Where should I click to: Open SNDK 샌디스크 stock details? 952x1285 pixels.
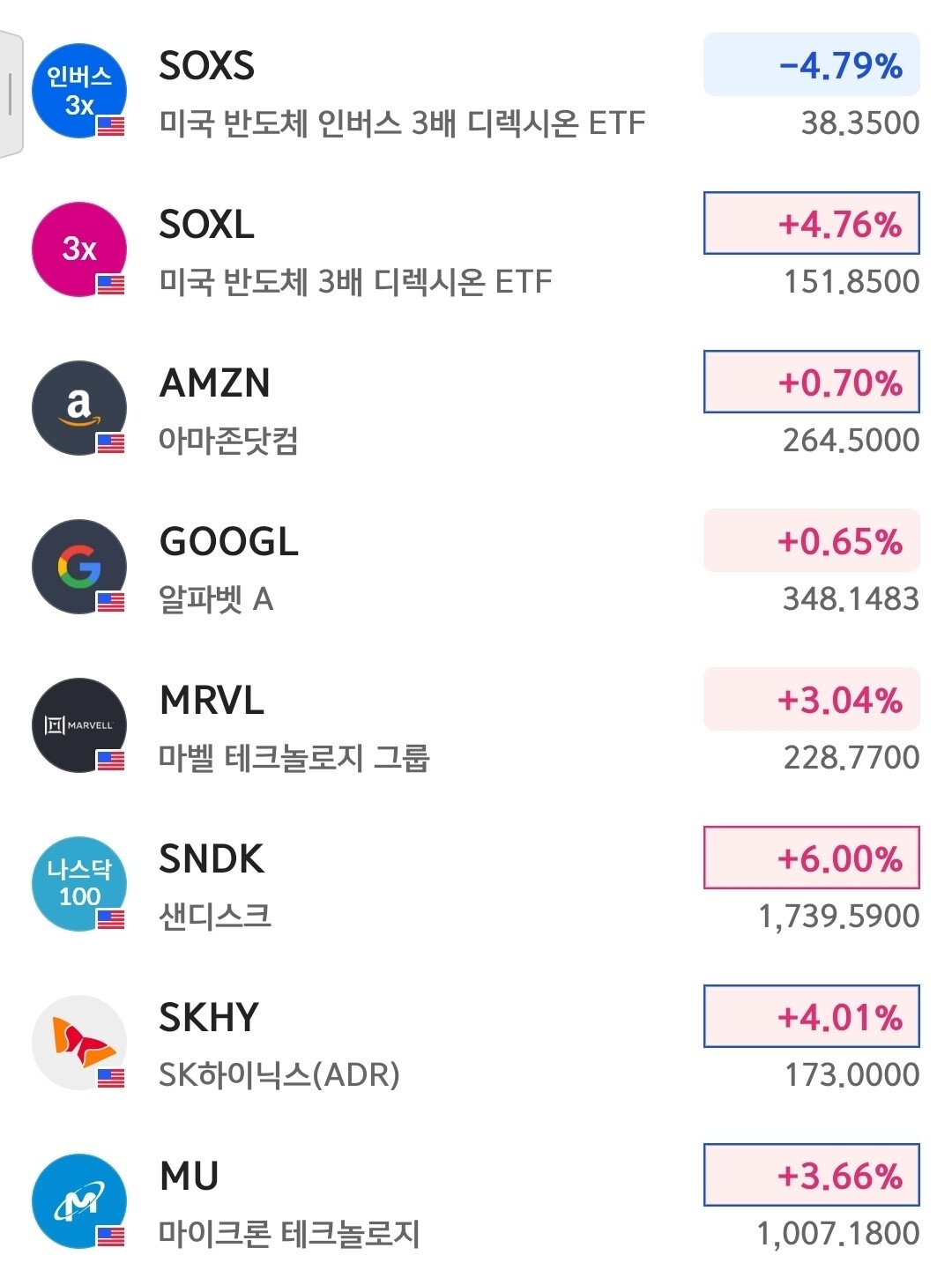(476, 884)
